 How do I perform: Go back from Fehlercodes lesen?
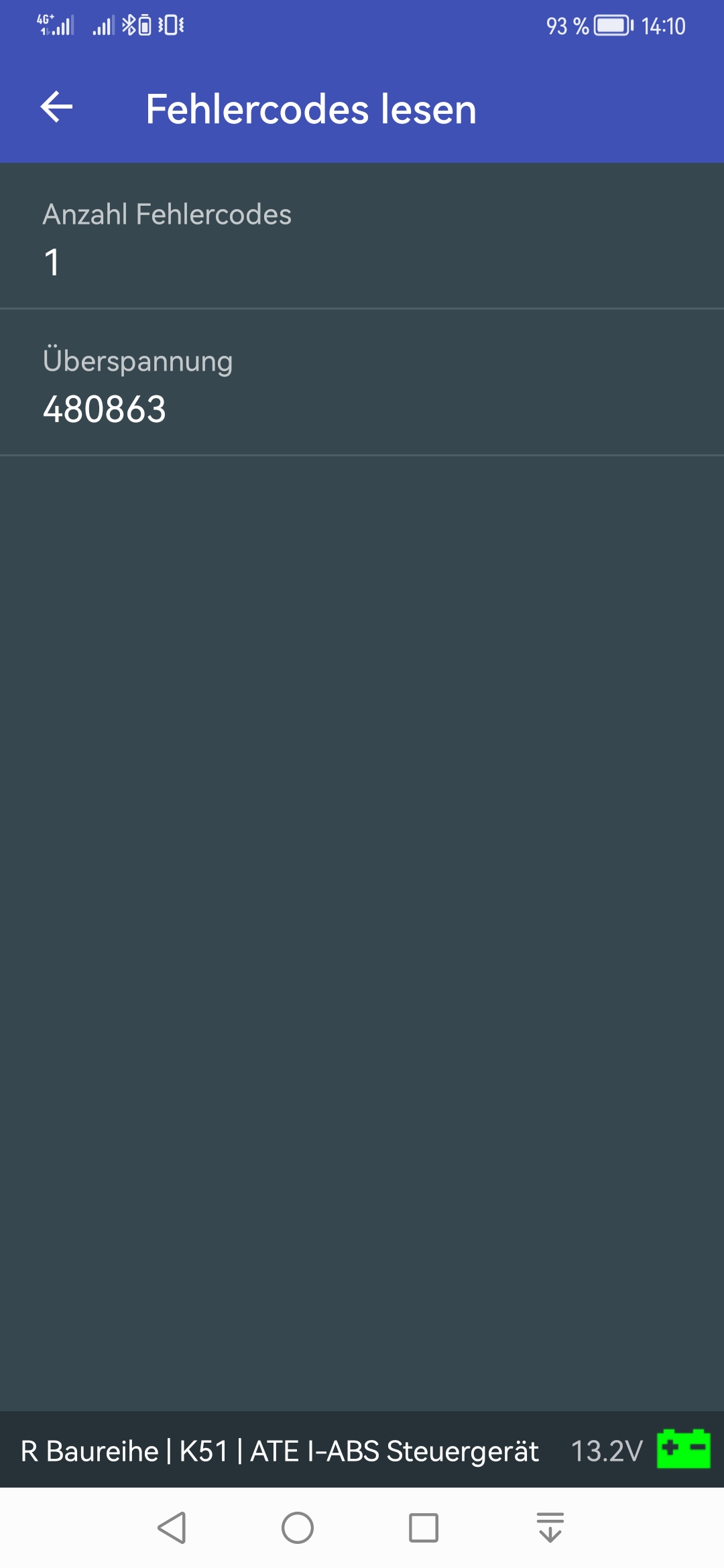tap(57, 108)
